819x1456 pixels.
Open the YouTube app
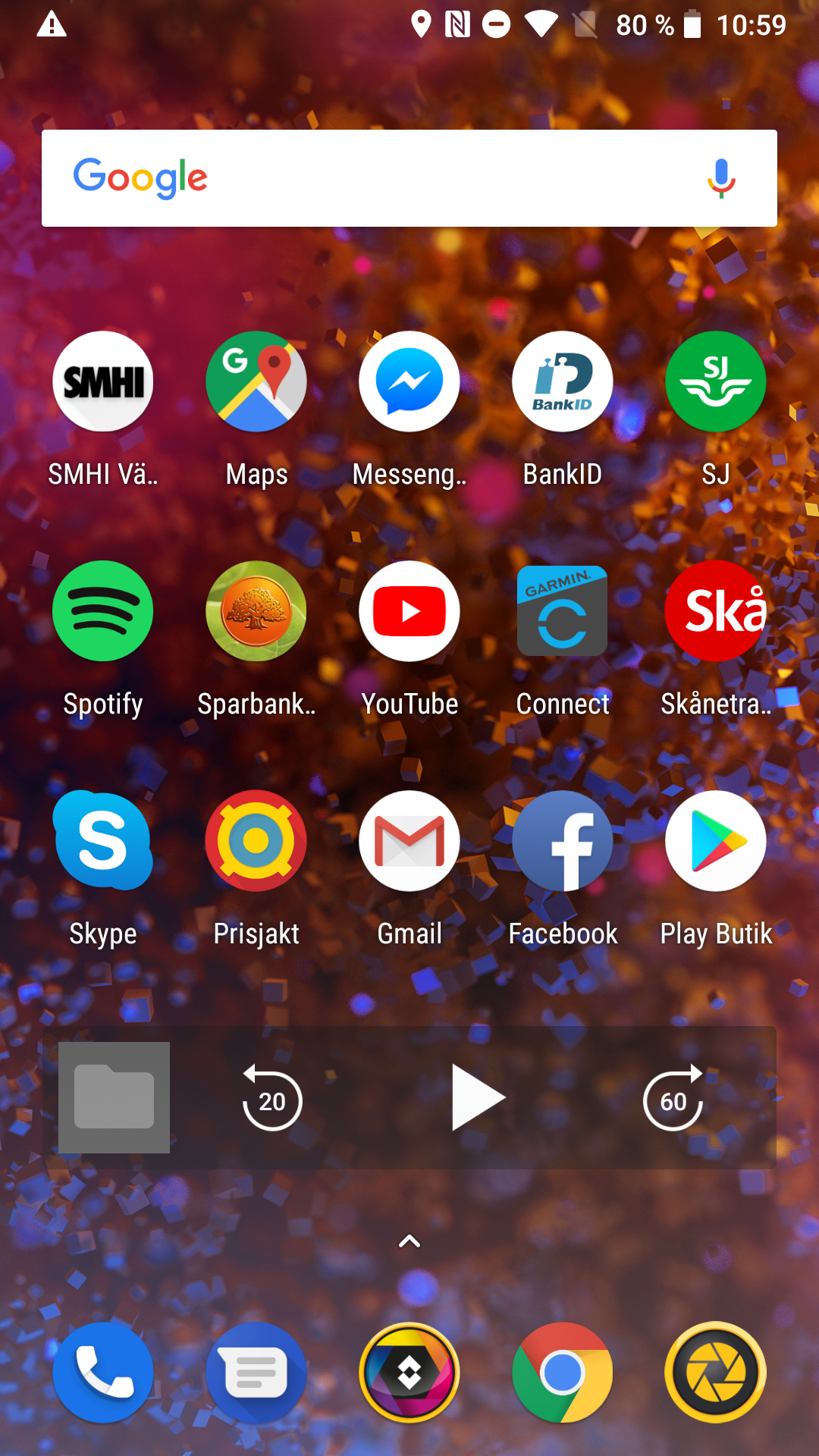coord(409,611)
